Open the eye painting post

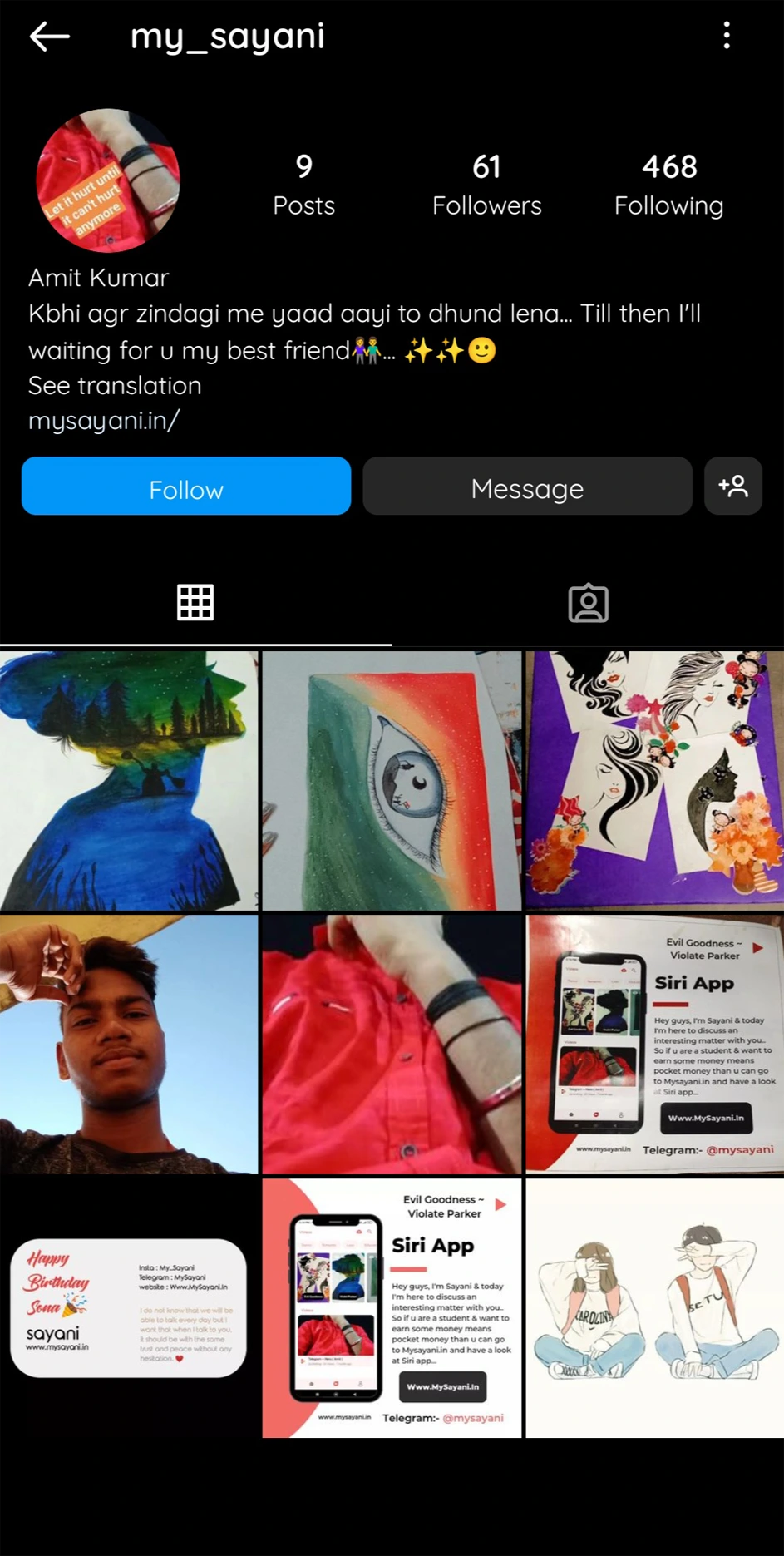pyautogui.click(x=392, y=780)
